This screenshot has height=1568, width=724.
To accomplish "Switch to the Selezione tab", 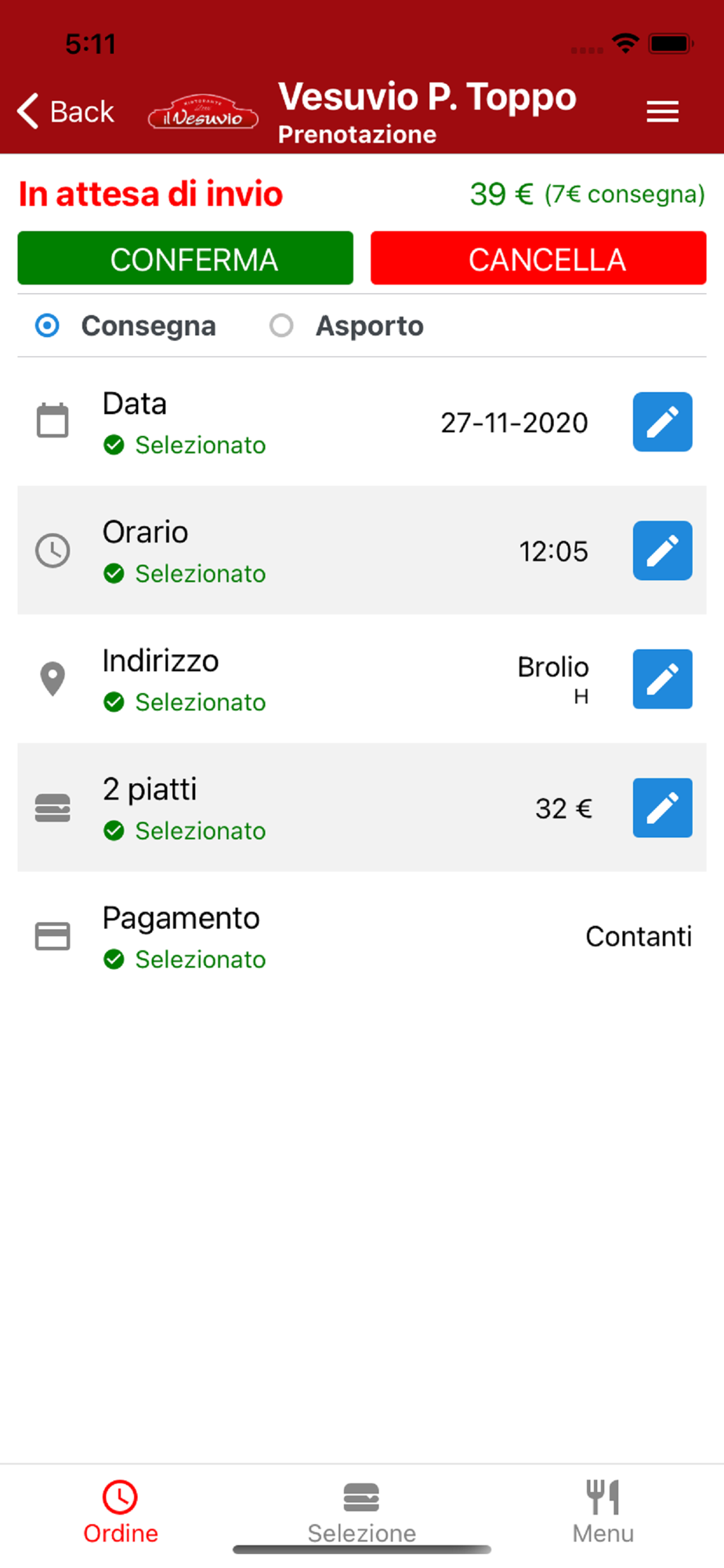I will (x=362, y=1513).
